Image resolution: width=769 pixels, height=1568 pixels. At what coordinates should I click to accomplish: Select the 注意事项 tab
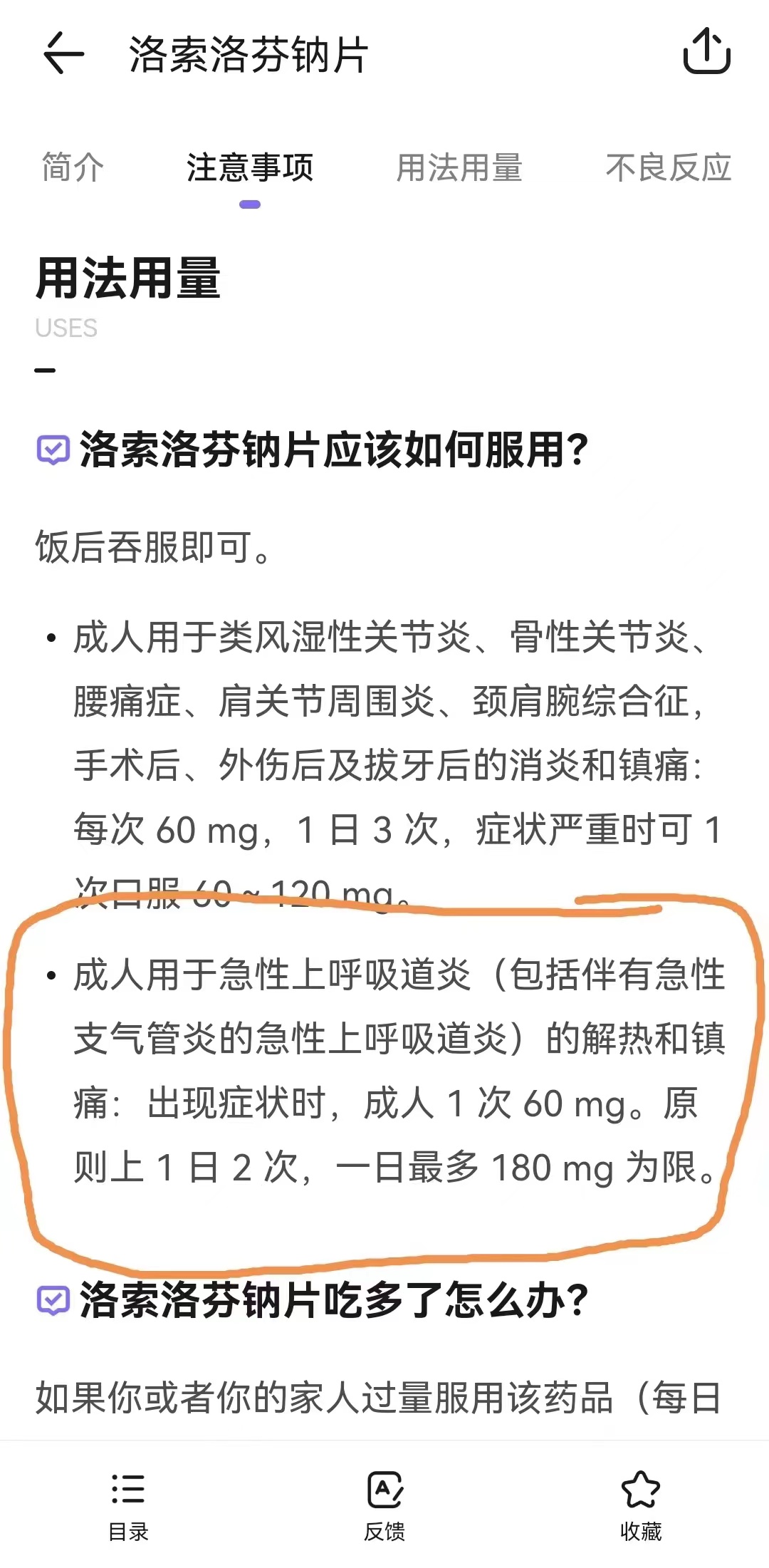point(250,168)
